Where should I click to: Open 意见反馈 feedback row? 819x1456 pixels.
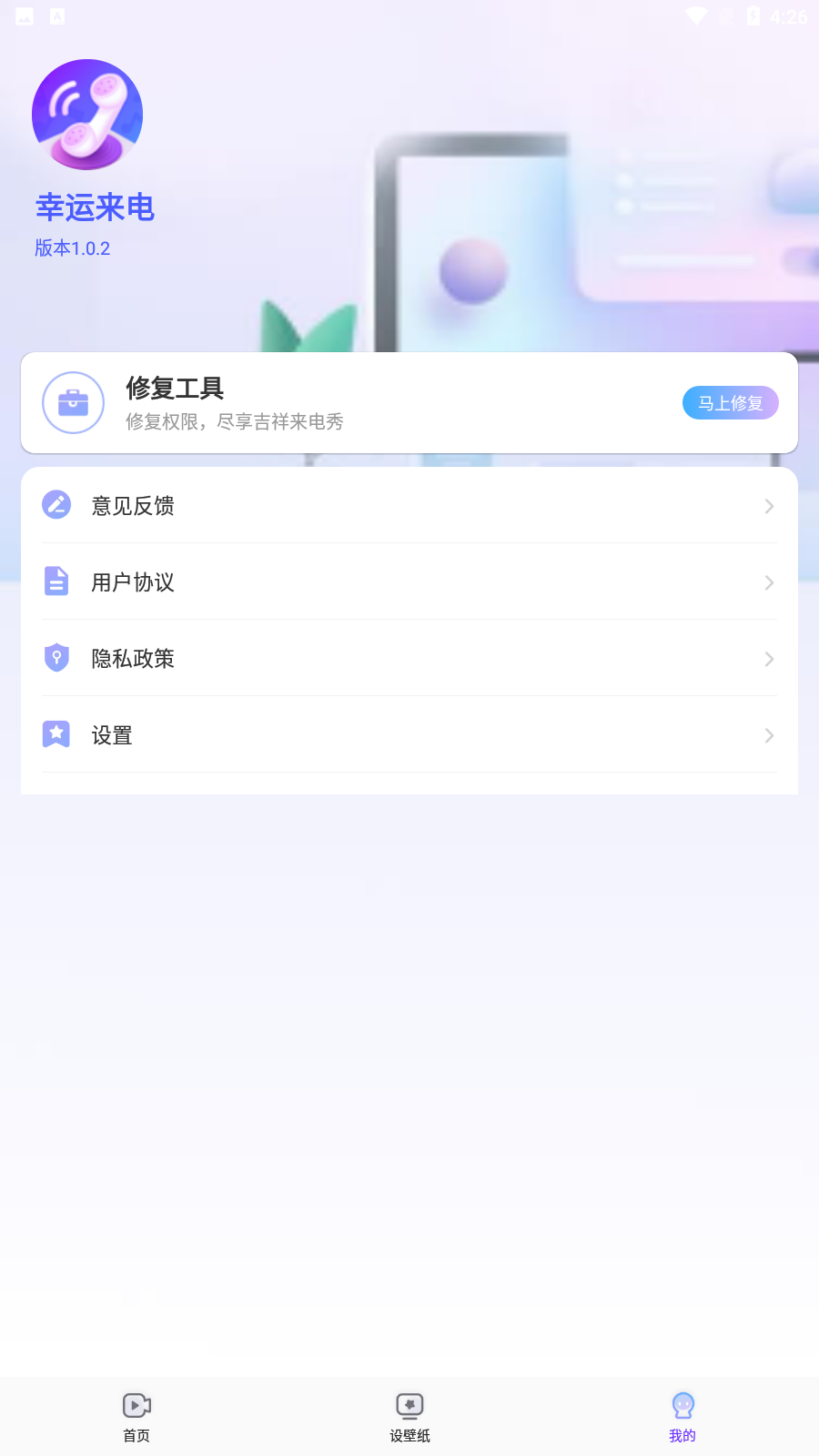pos(409,506)
